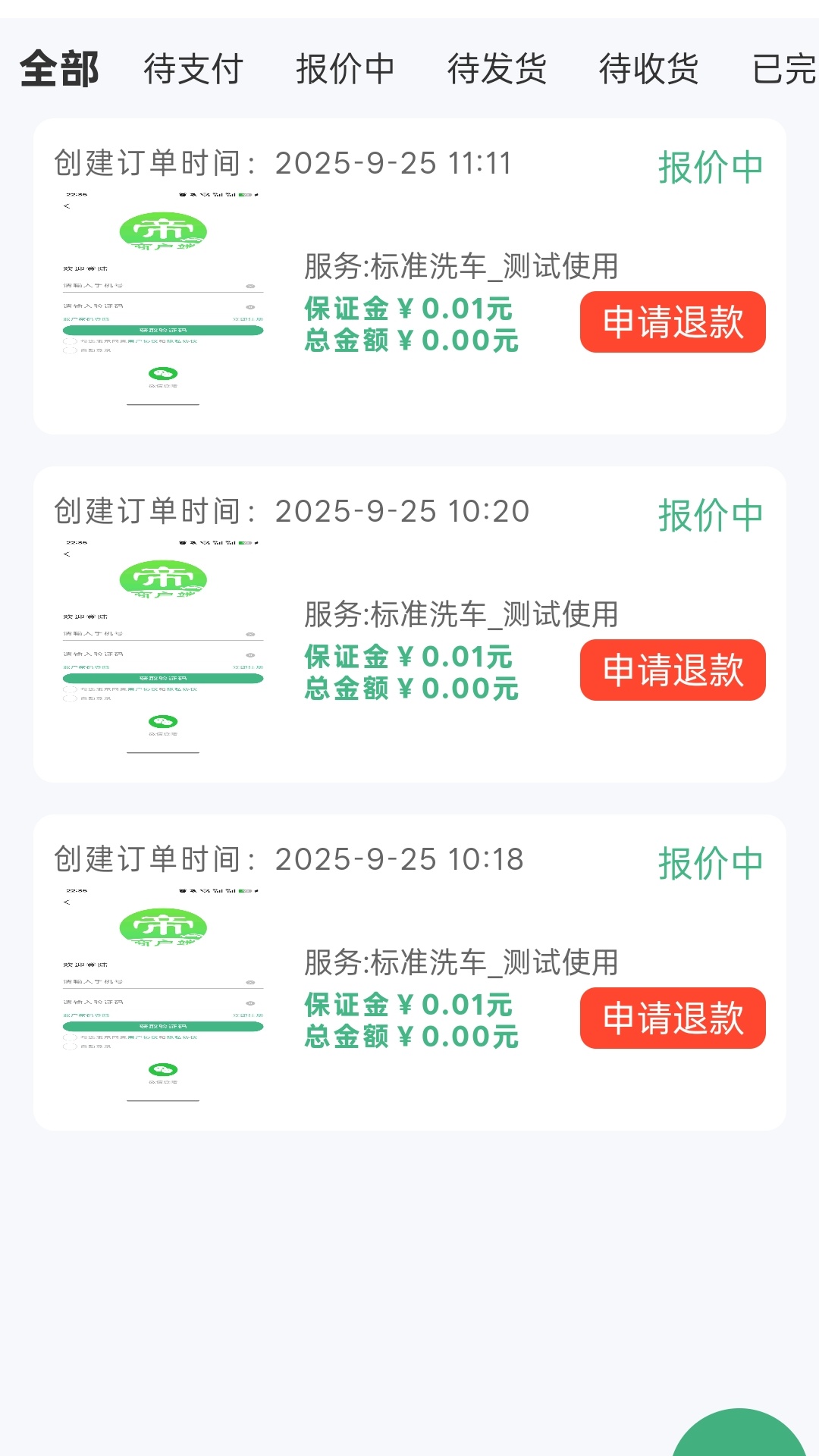This screenshot has width=819, height=1456.
Task: Switch to the 全部 tab
Action: coord(59,70)
